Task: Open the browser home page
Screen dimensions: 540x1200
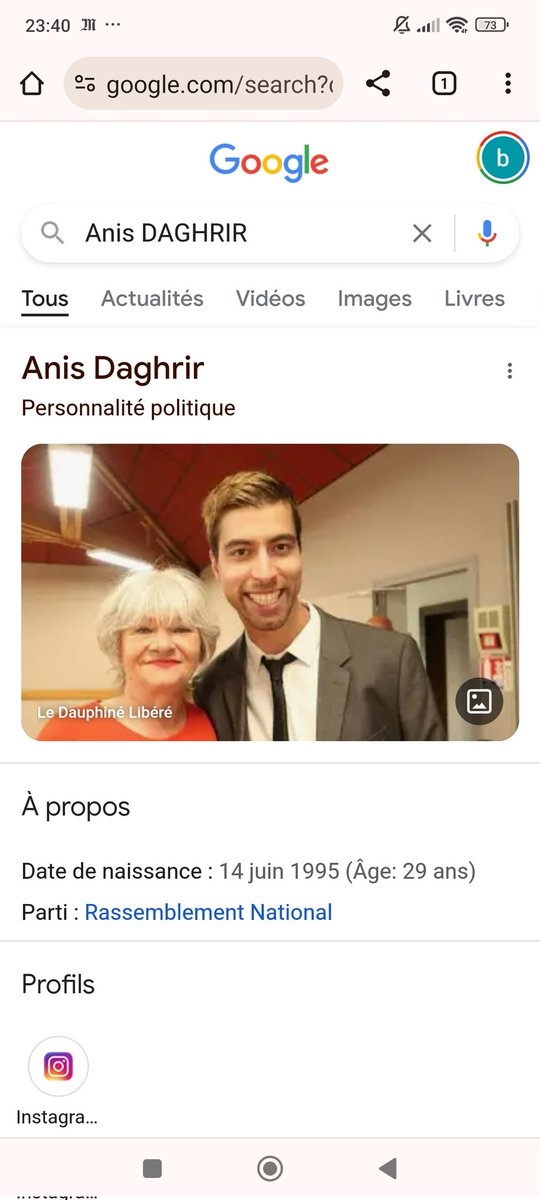Action: point(32,84)
